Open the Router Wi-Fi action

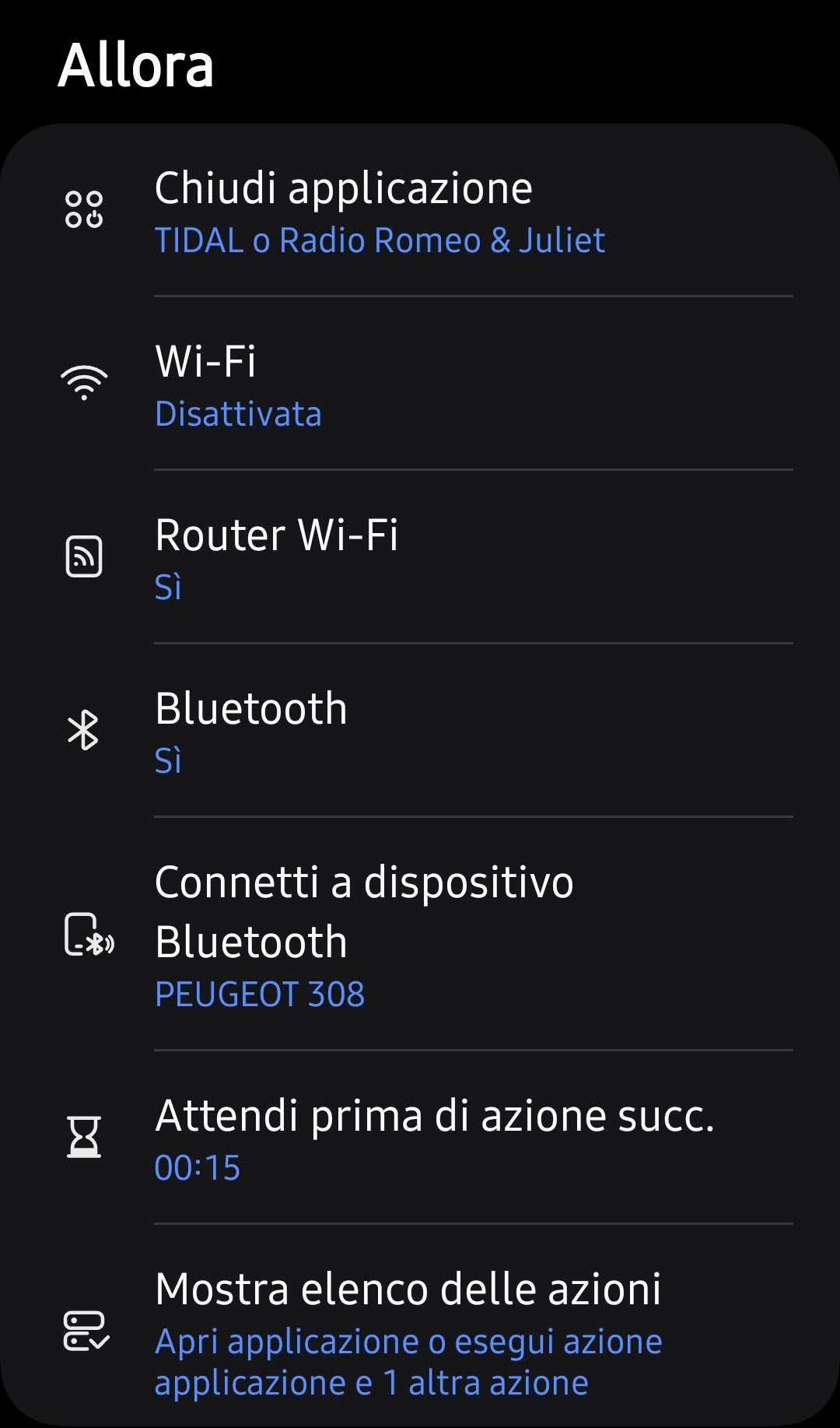tap(420, 556)
